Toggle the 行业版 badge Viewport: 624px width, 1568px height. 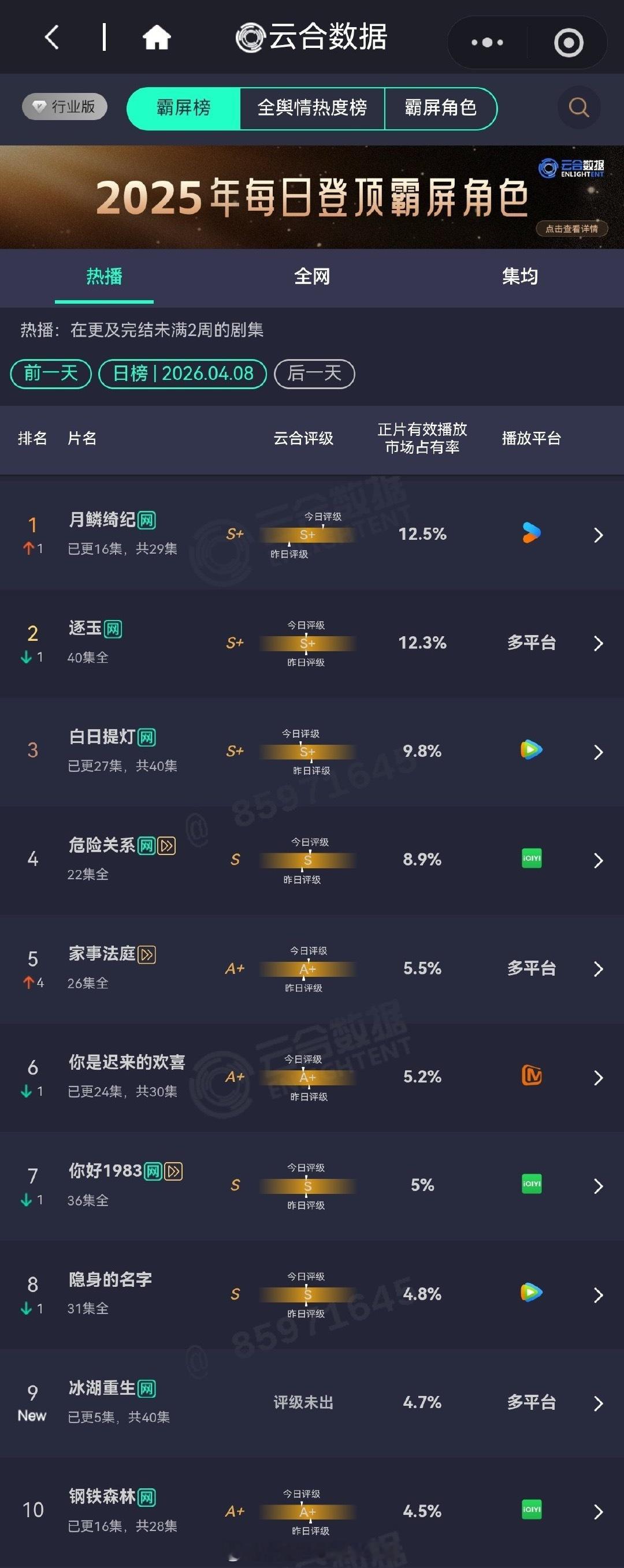[65, 107]
